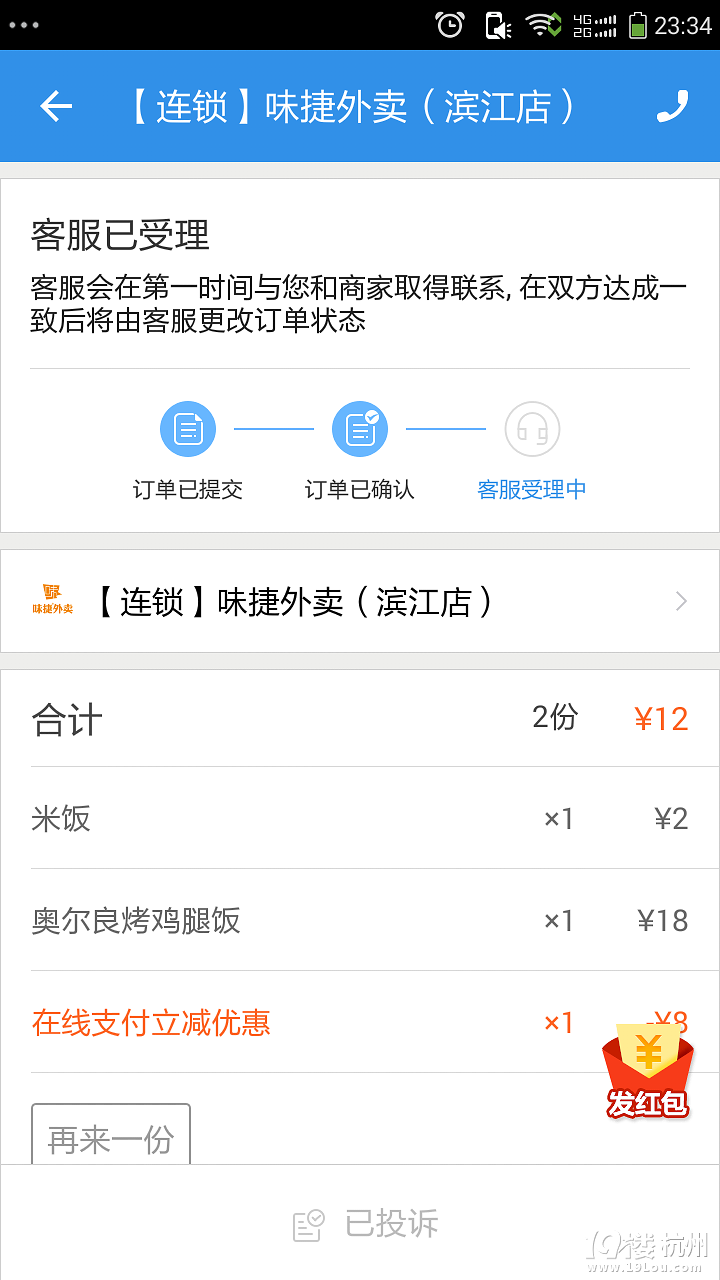Tap the Wi-Fi icon in the status bar
Screen dimensions: 720x1280
(x=541, y=23)
